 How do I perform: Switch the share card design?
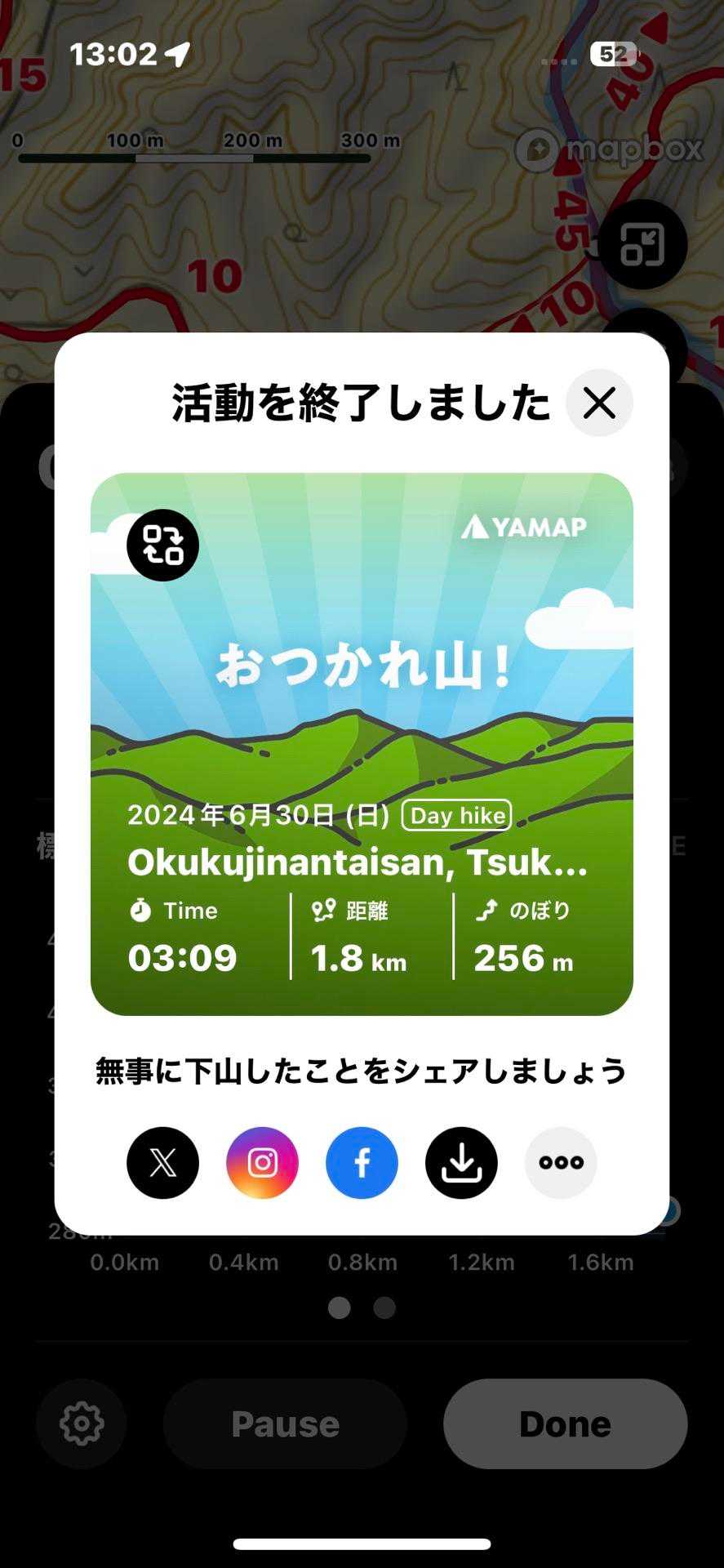coord(162,545)
